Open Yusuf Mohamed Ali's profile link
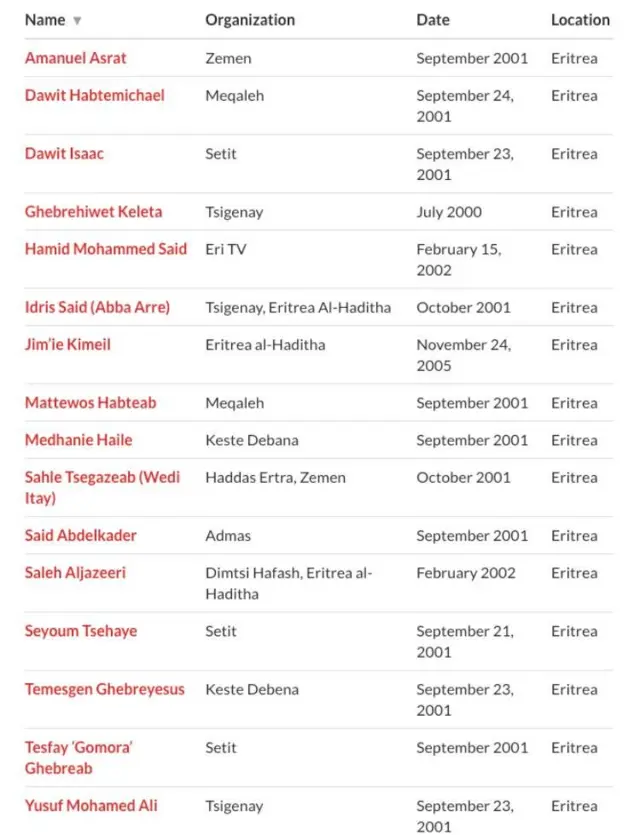The image size is (640, 835). click(x=91, y=805)
